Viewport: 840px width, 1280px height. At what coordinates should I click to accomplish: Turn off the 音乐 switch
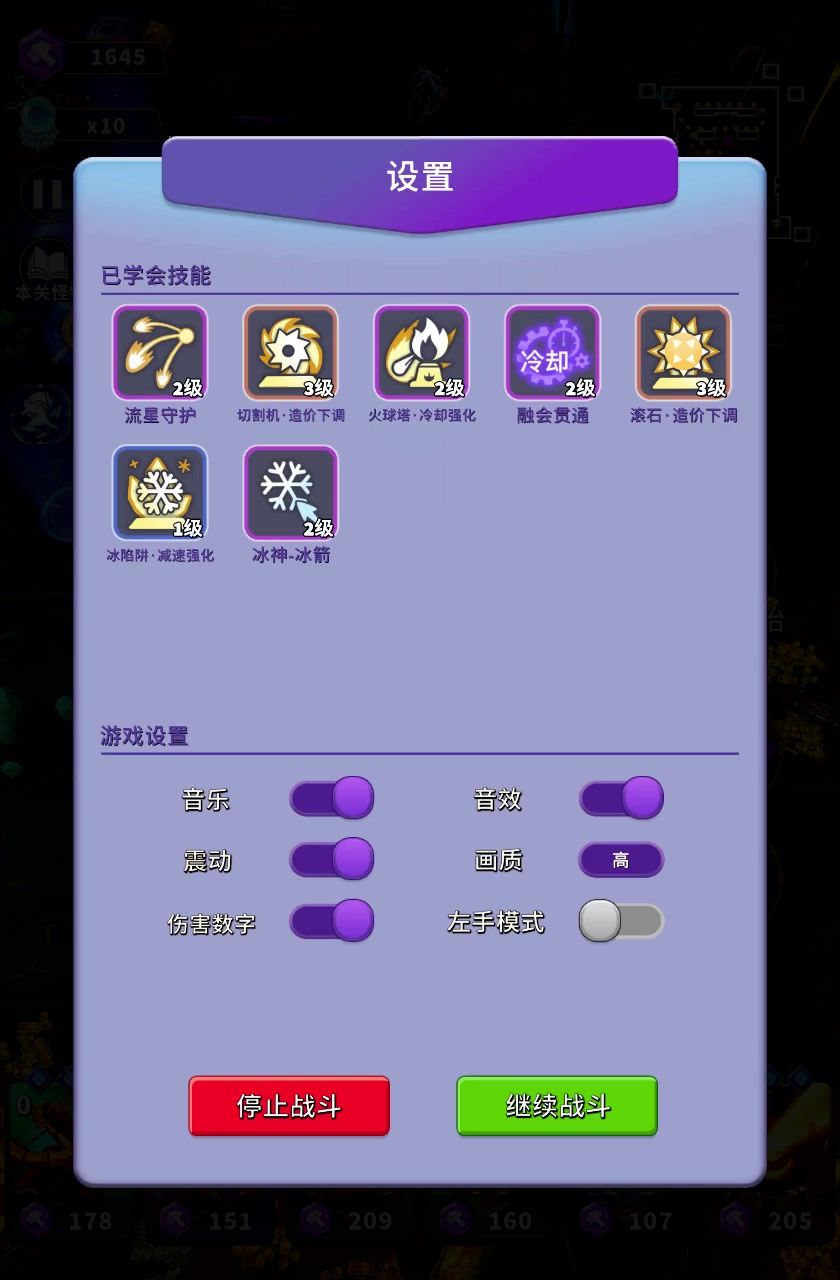(332, 799)
